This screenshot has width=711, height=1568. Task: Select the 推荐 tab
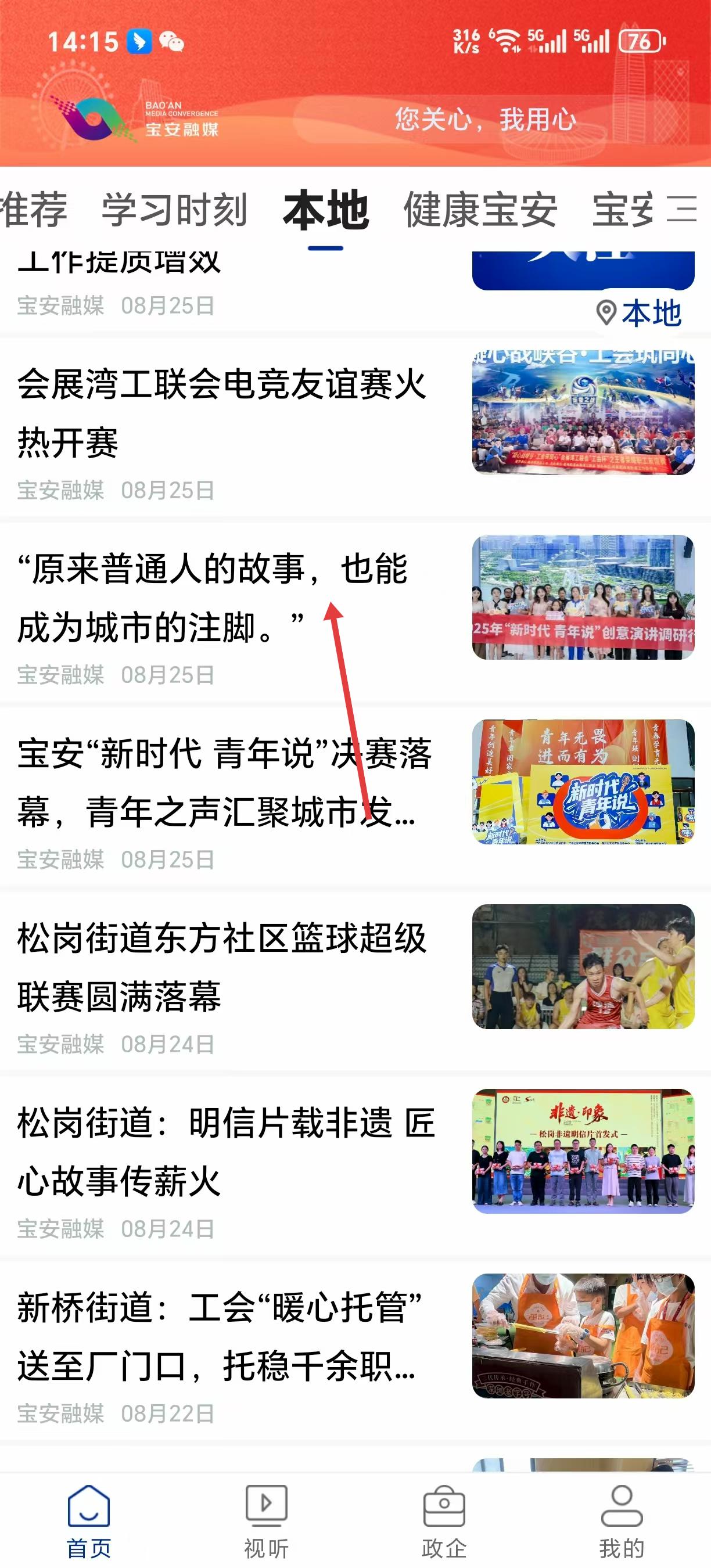(34, 210)
